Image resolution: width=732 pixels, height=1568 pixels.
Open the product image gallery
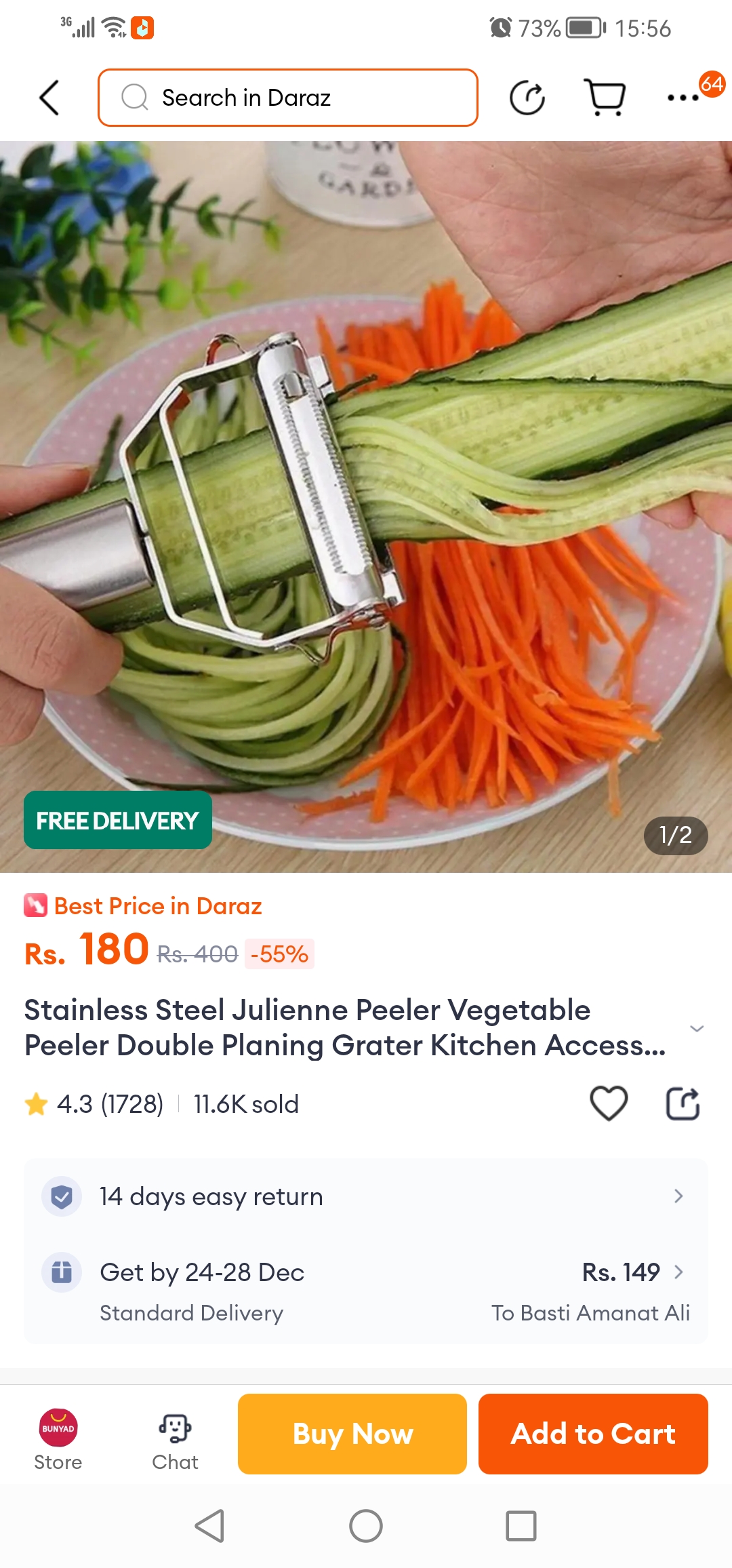366,506
